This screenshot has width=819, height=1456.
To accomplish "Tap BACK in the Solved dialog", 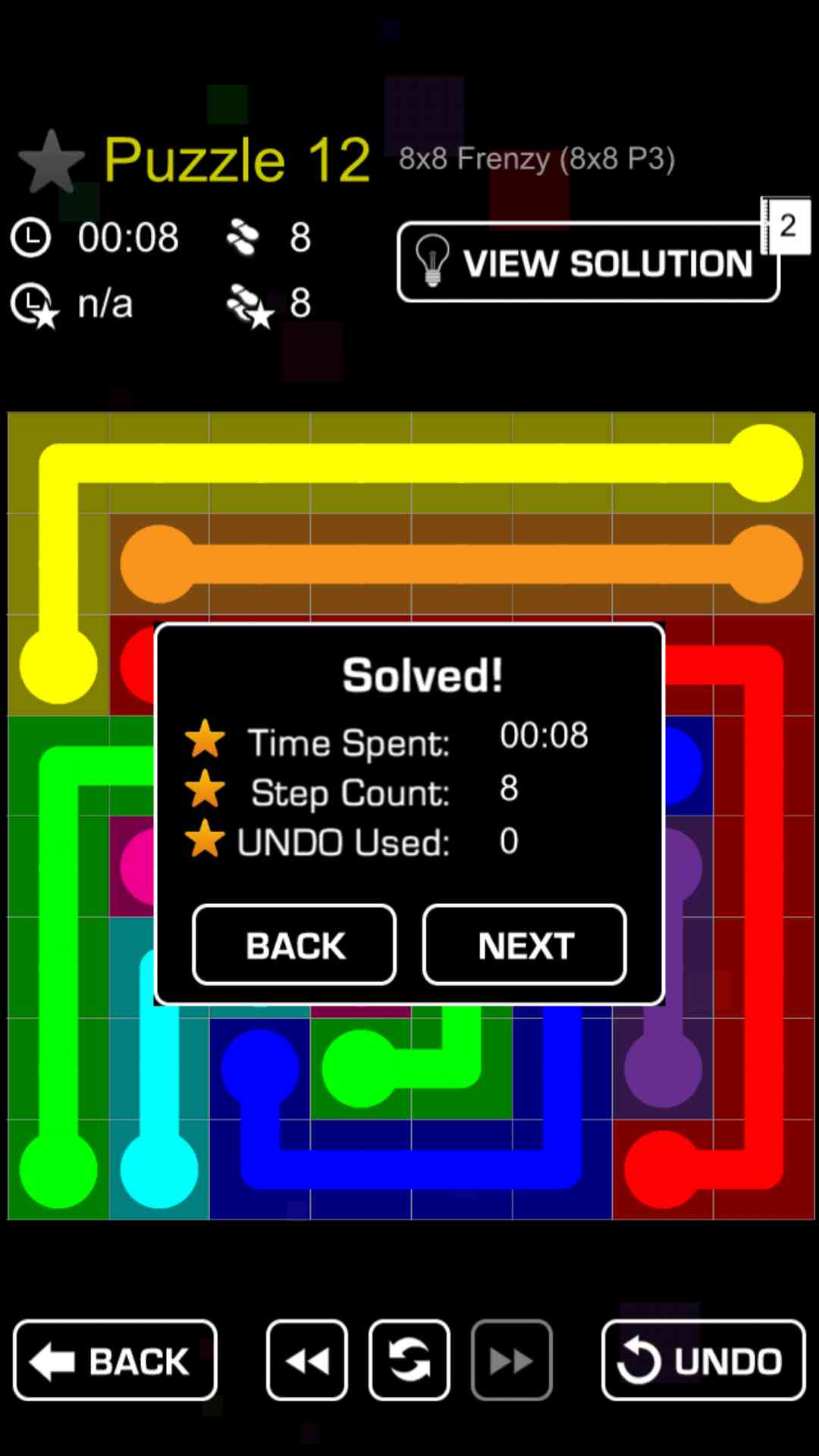I will click(x=294, y=945).
